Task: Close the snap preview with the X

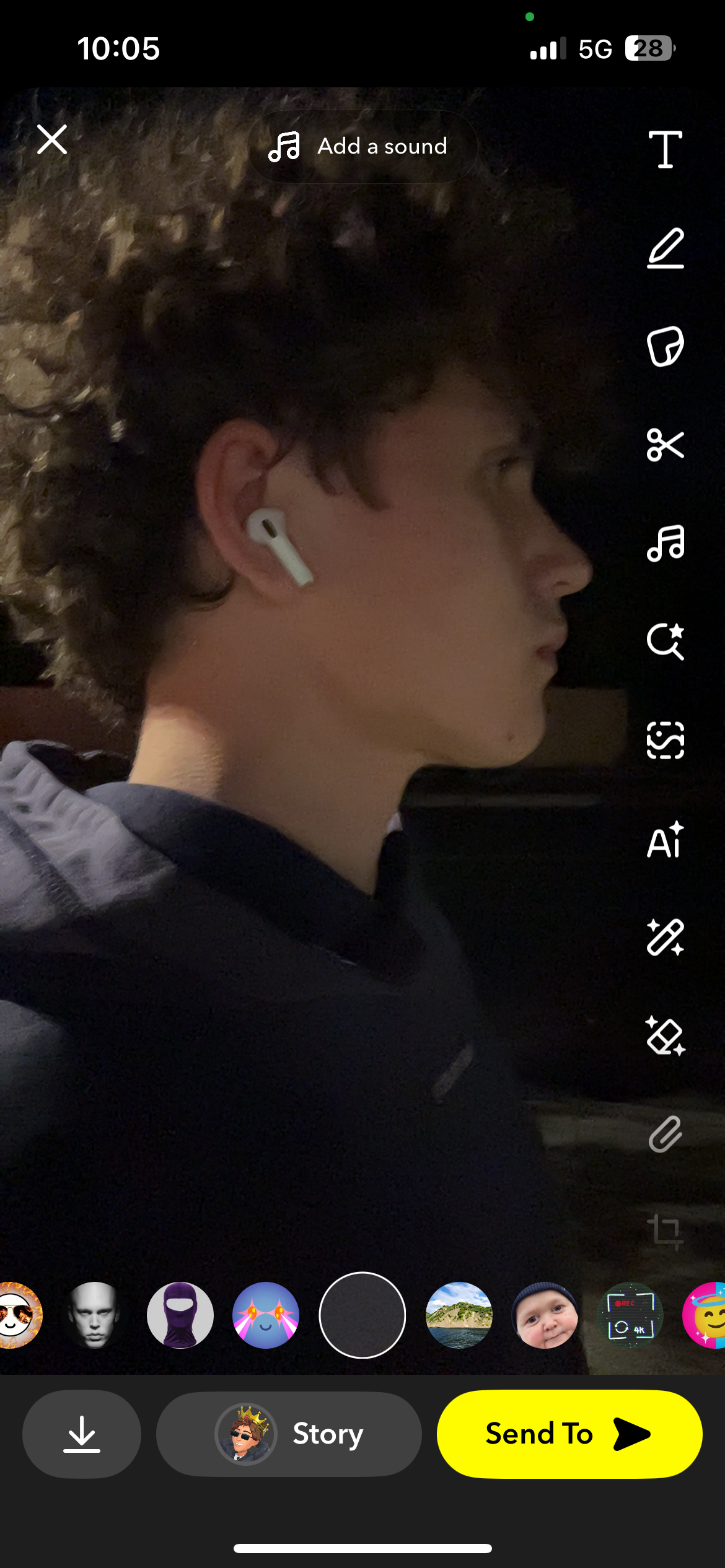Action: 52,139
